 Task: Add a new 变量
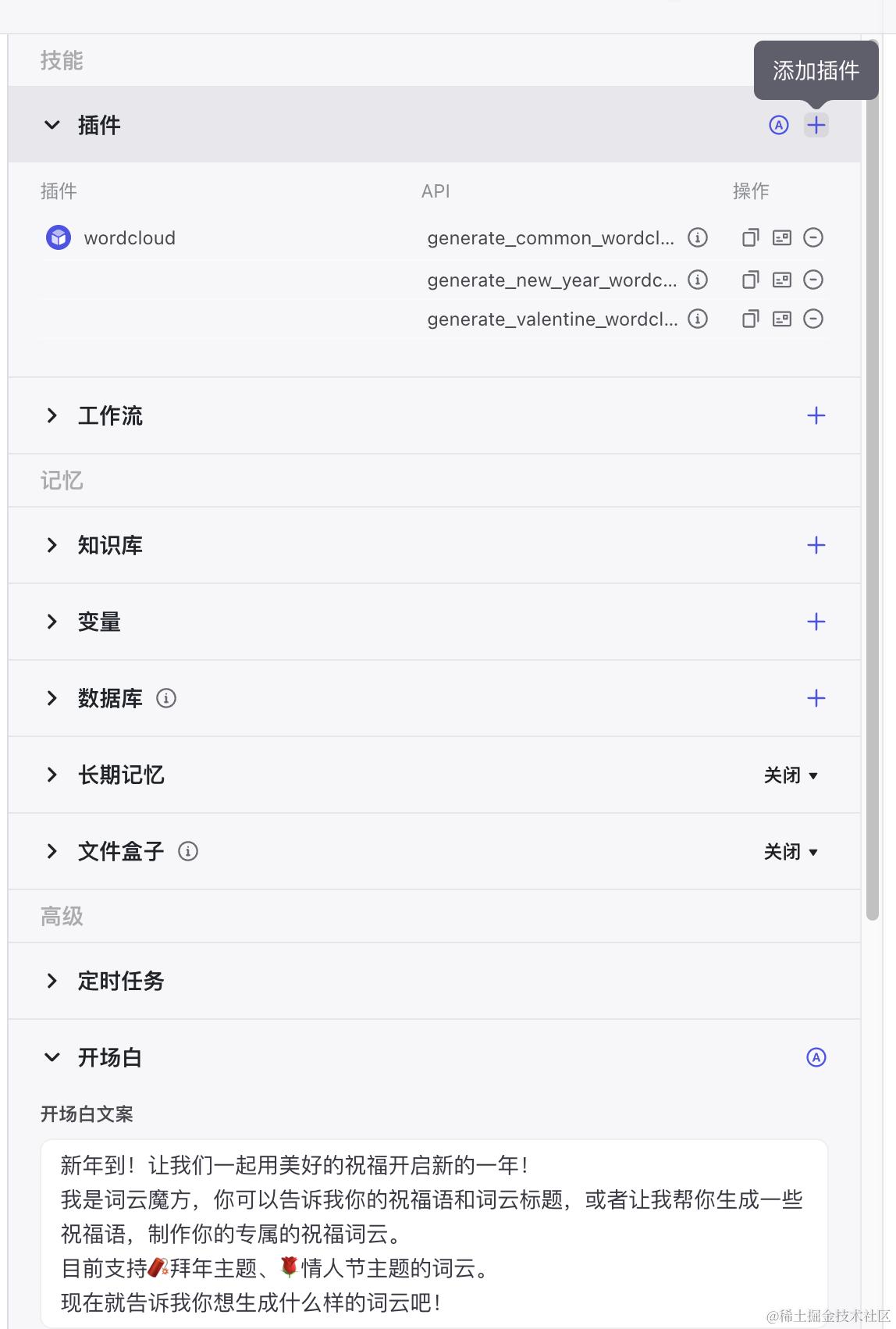tap(816, 622)
